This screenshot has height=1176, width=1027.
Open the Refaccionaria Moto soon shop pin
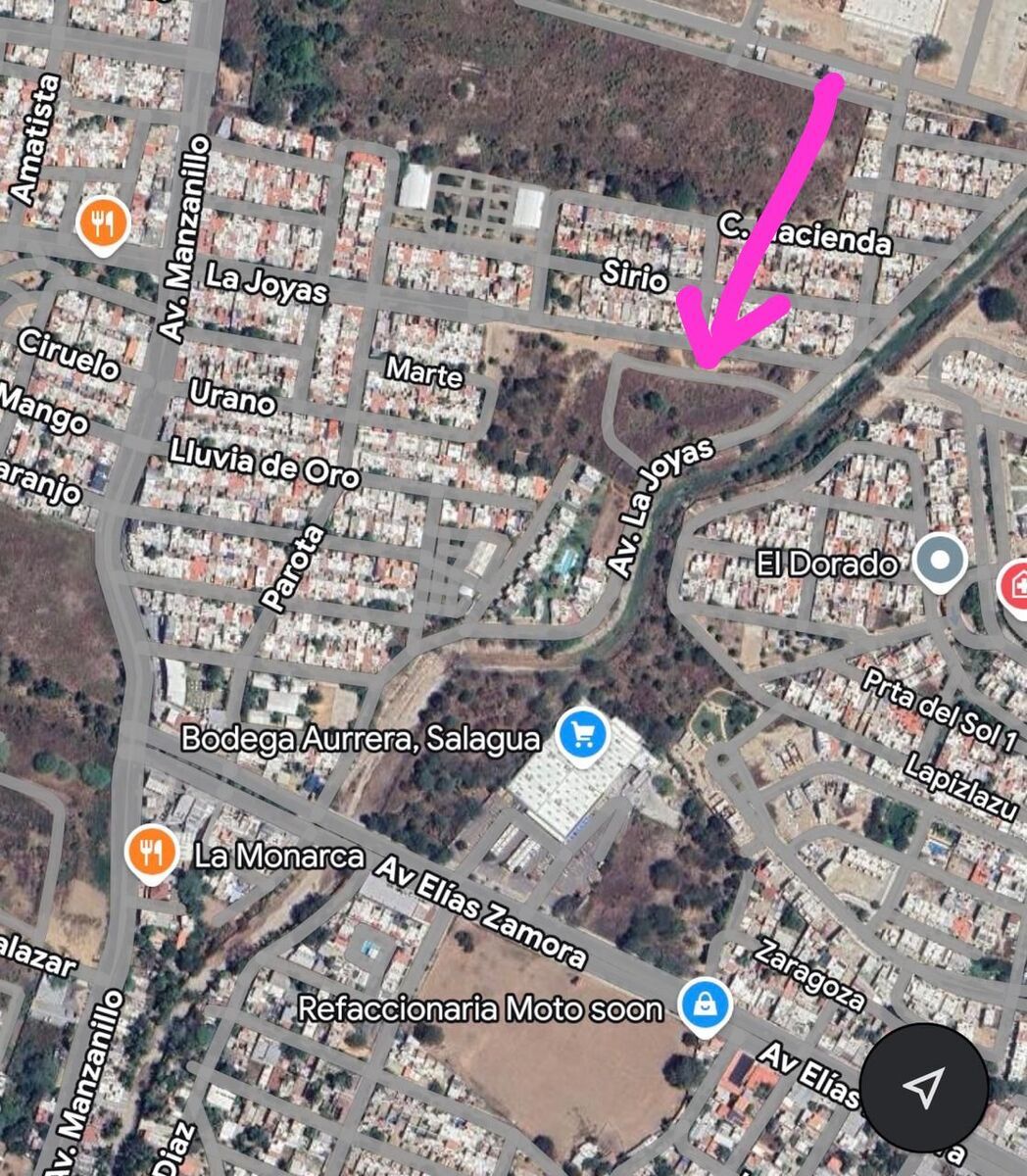click(705, 1005)
